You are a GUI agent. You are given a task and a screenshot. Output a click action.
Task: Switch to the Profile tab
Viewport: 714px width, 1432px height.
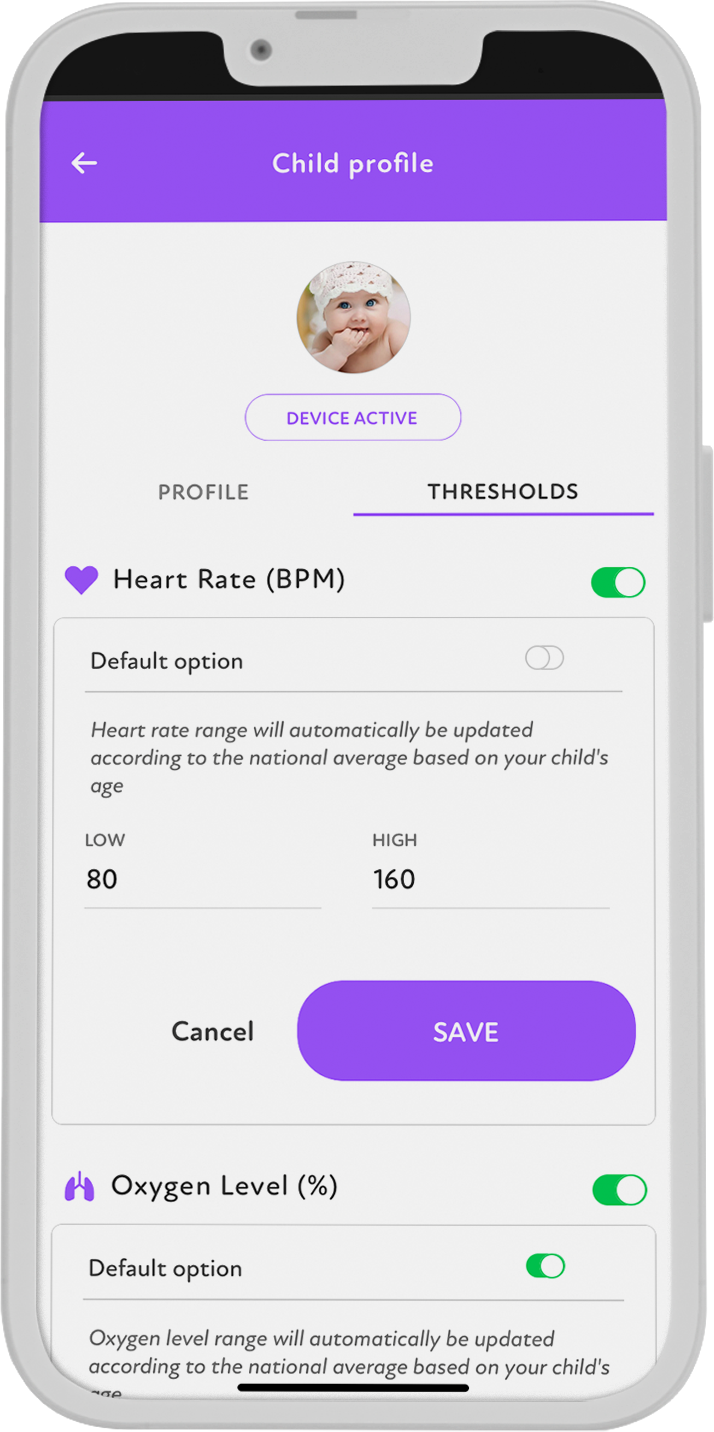[203, 492]
